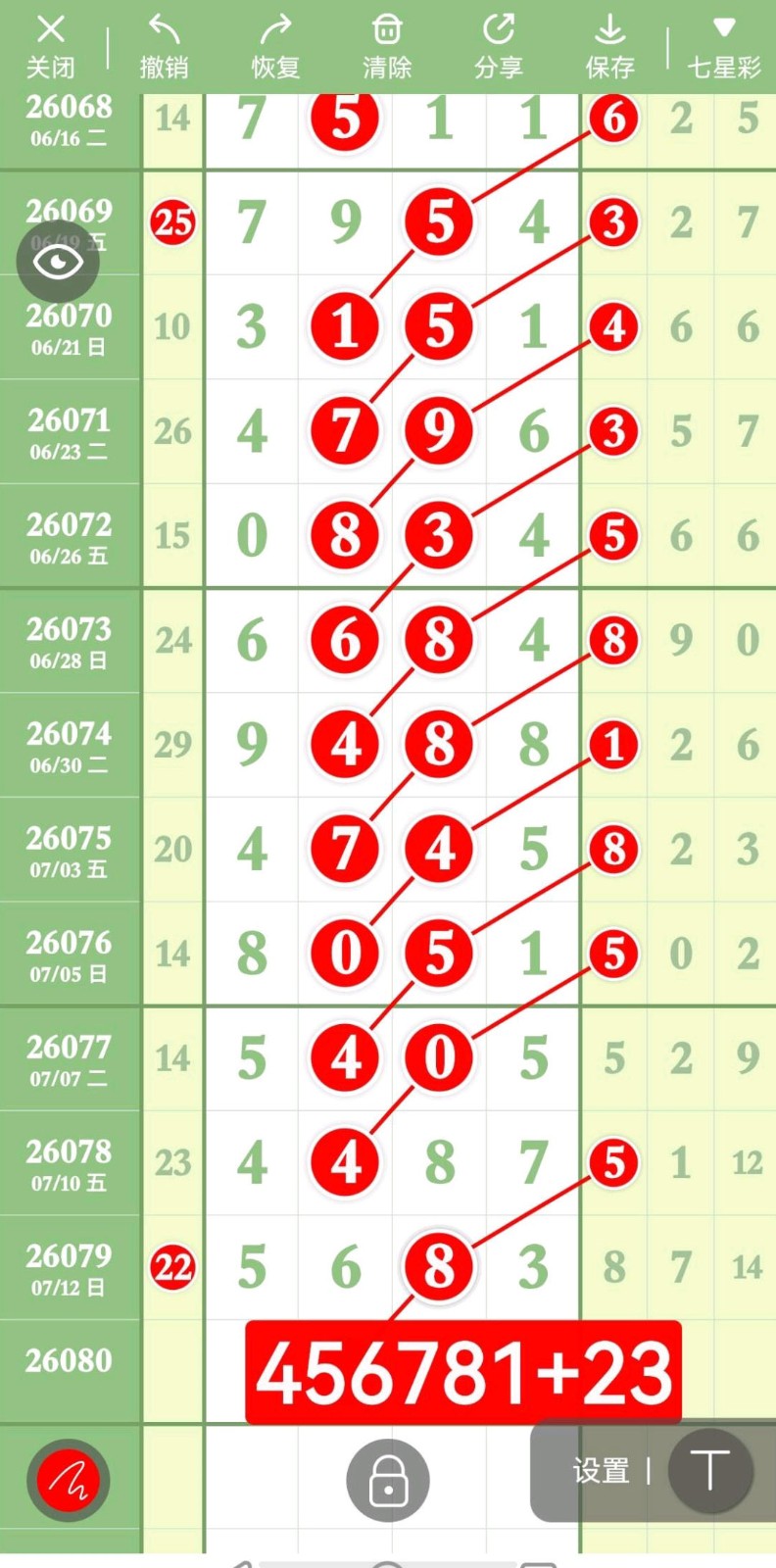Screen dimensions: 776x1568
Task: Redo with the 恢复 button
Action: click(275, 46)
